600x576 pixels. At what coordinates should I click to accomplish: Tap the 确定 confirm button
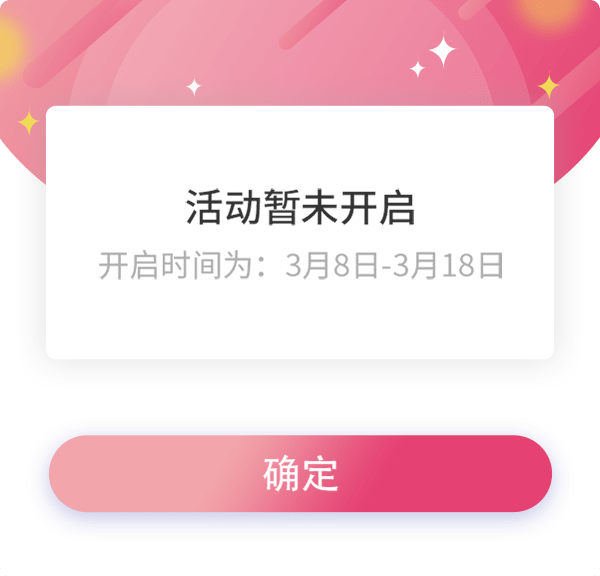[300, 474]
